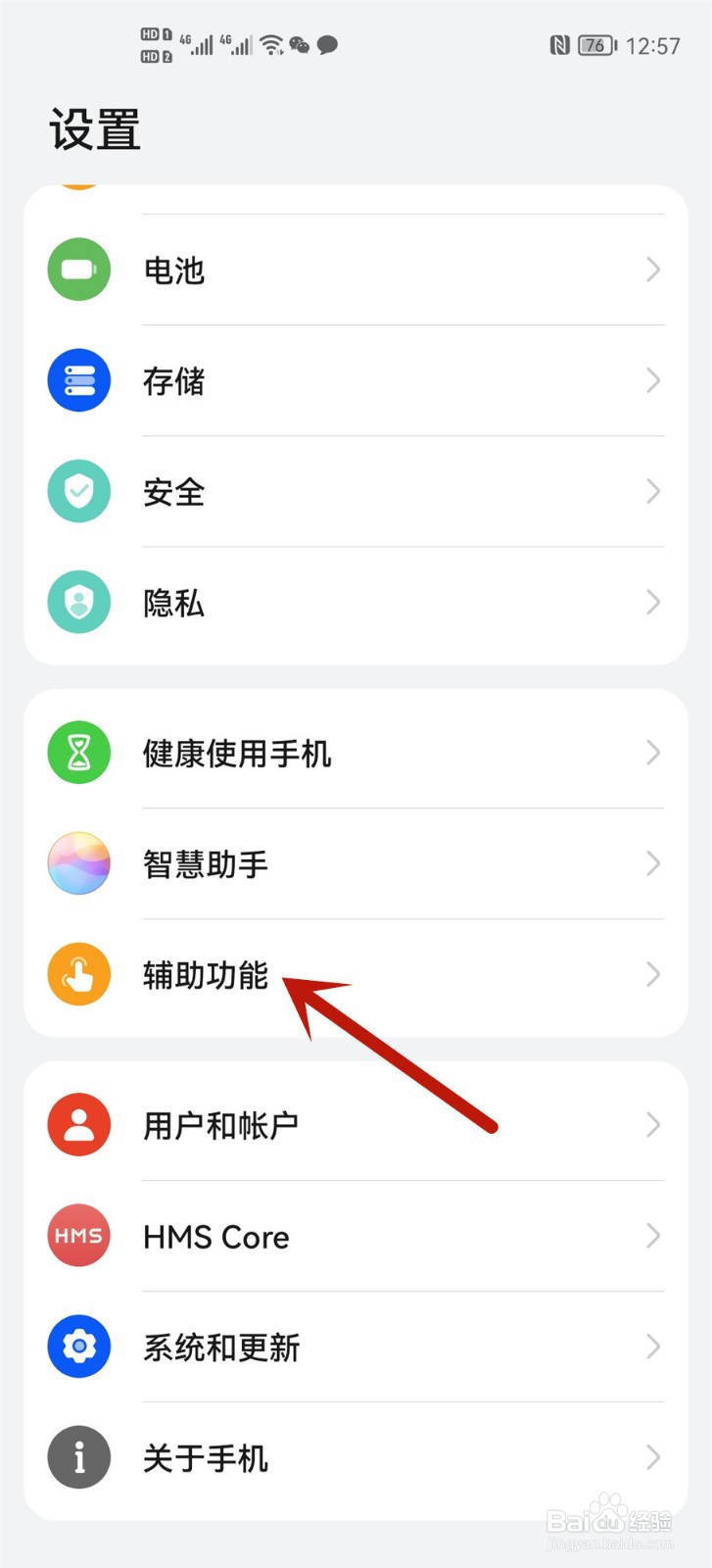712x1568 pixels.
Task: Select the blue 存储 storage icon
Action: coord(78,380)
